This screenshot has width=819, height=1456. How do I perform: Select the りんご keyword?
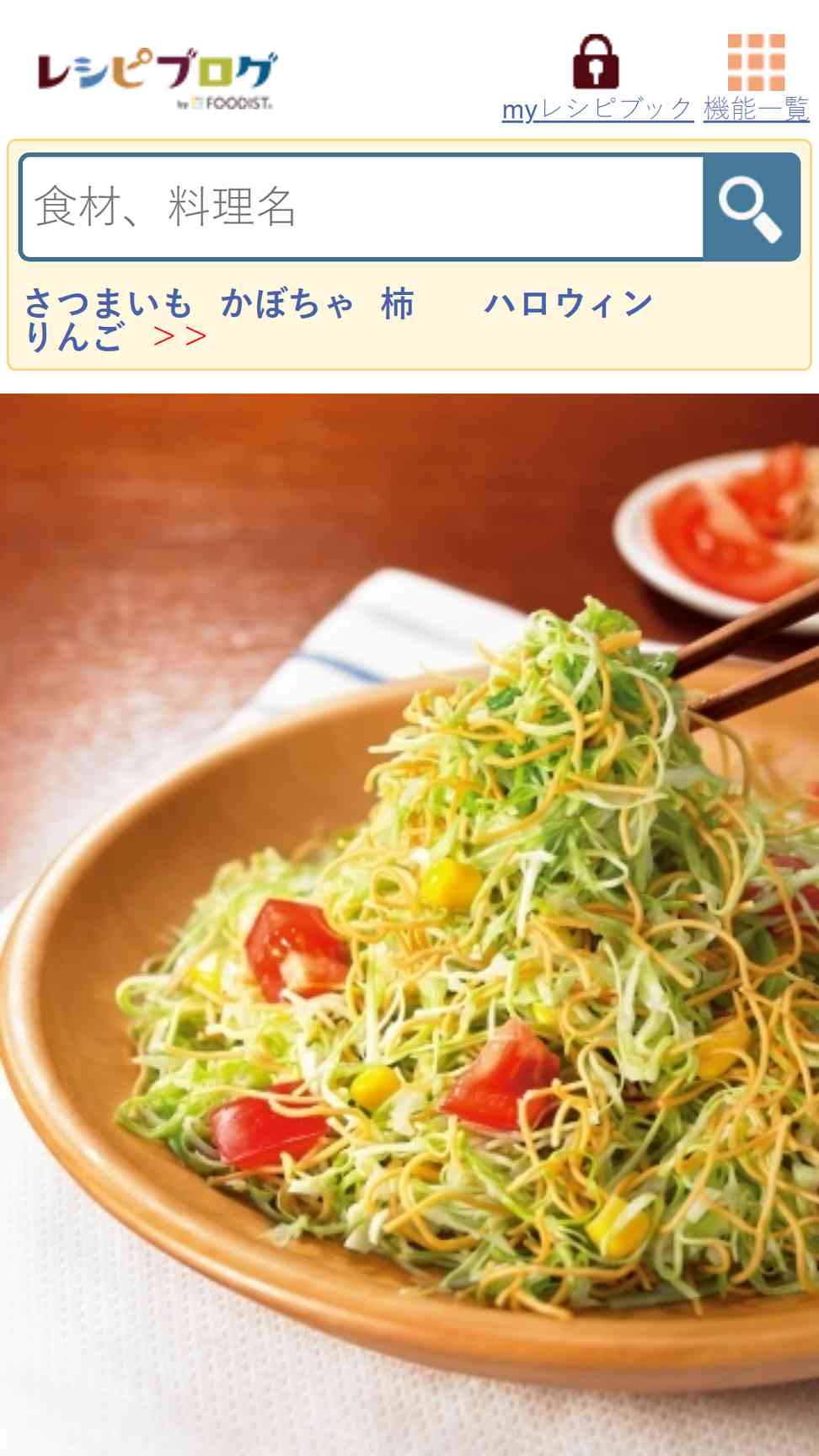pyautogui.click(x=74, y=337)
